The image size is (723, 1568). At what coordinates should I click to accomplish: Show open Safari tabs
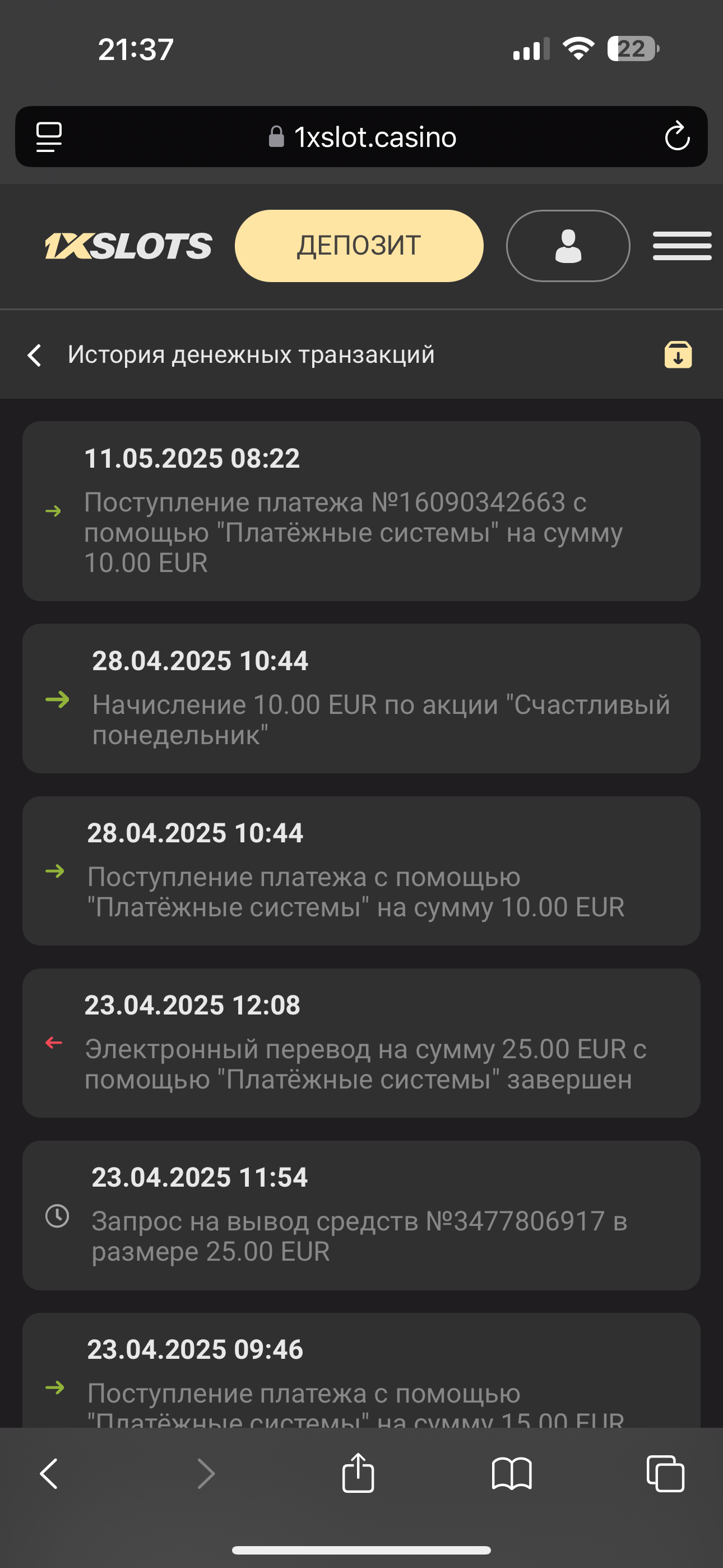665,1474
